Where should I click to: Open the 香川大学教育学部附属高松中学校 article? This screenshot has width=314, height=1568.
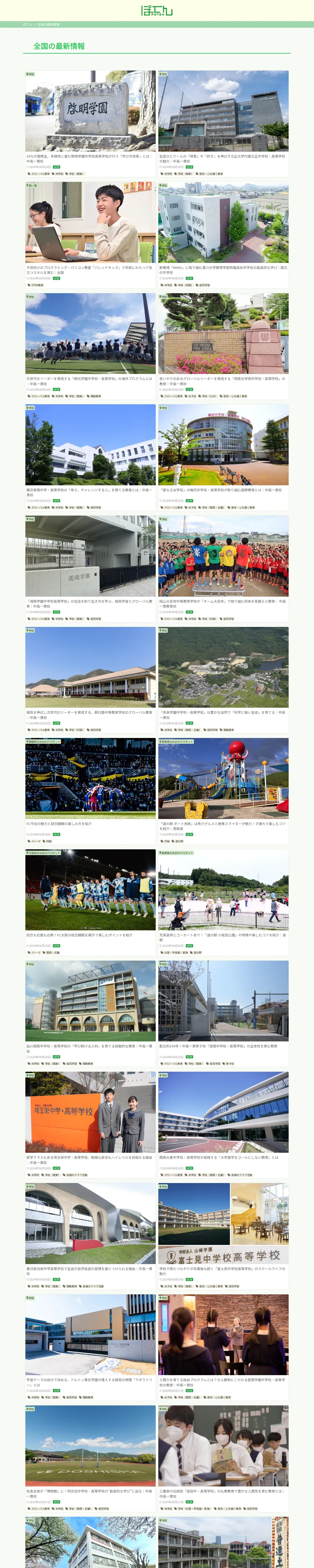[x=223, y=222]
